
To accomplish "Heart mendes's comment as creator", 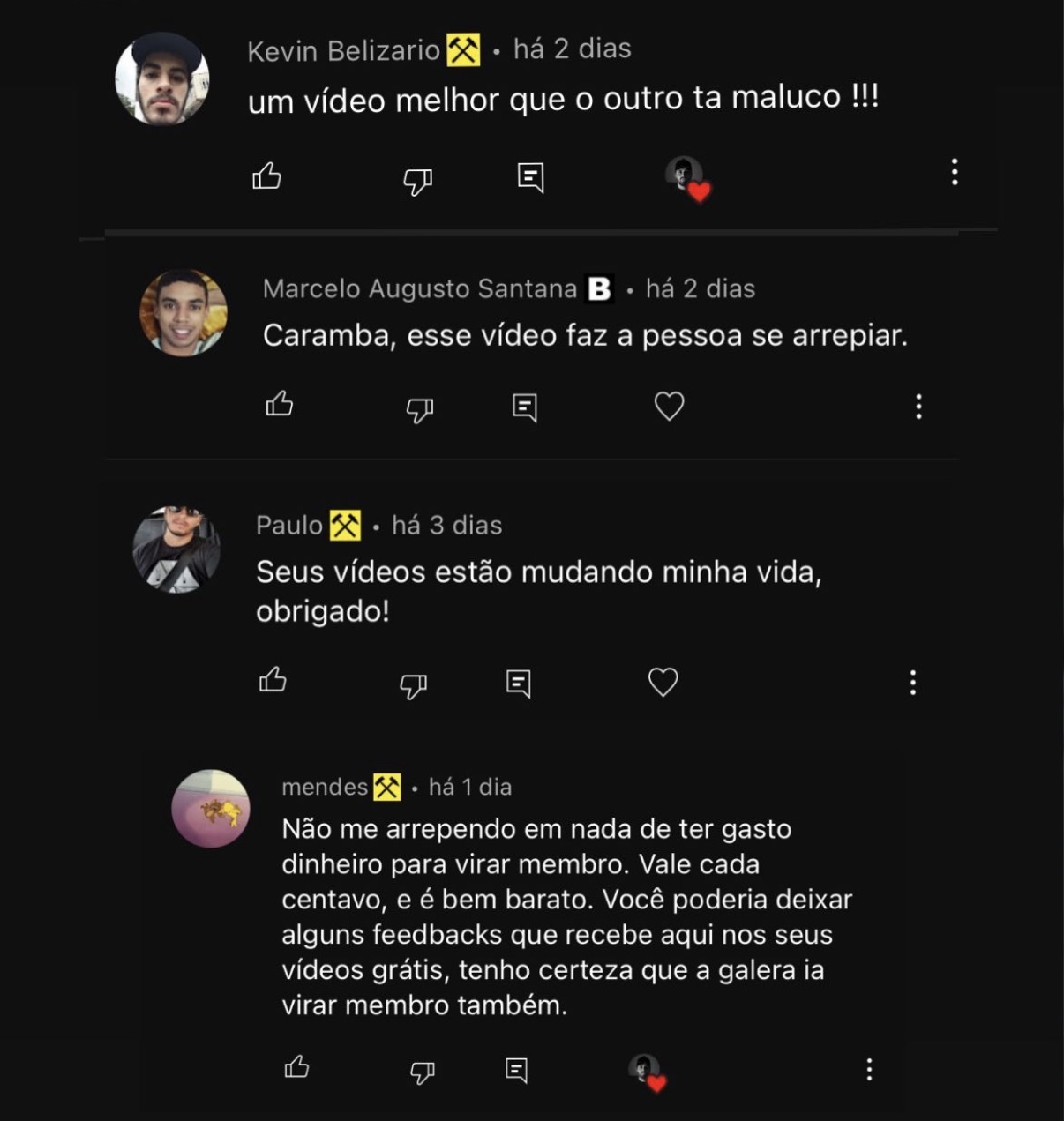I will pos(643,1070).
